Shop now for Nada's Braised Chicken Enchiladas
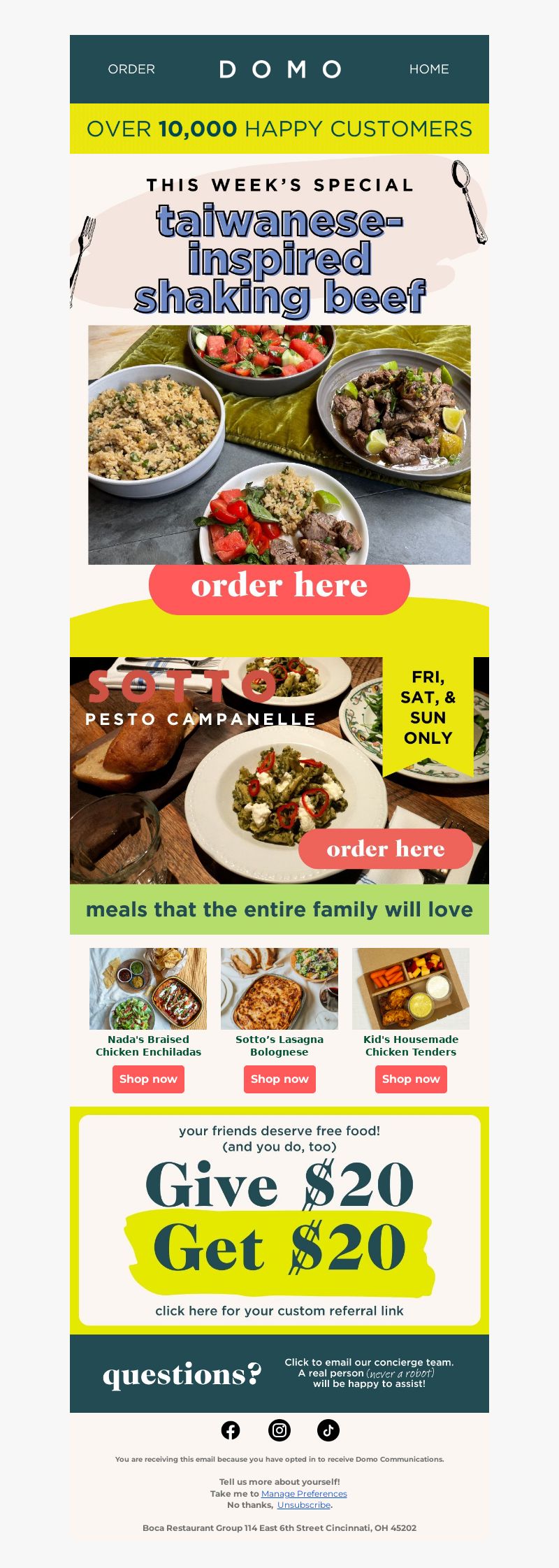The image size is (559, 1568). (148, 1079)
